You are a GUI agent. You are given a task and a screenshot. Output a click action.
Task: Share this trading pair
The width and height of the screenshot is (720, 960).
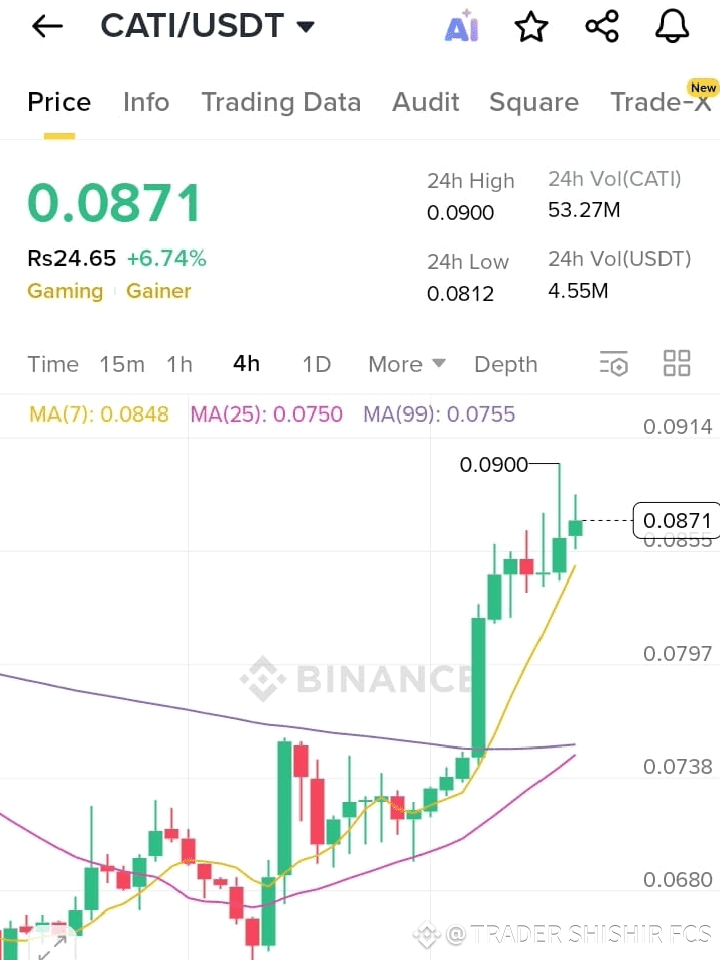pos(602,28)
